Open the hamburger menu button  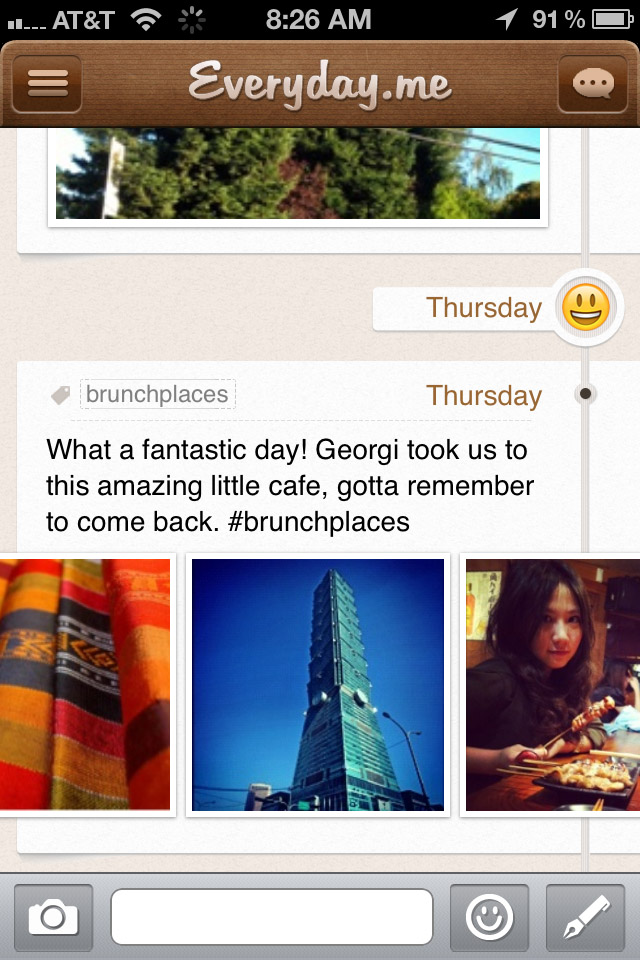coord(47,83)
